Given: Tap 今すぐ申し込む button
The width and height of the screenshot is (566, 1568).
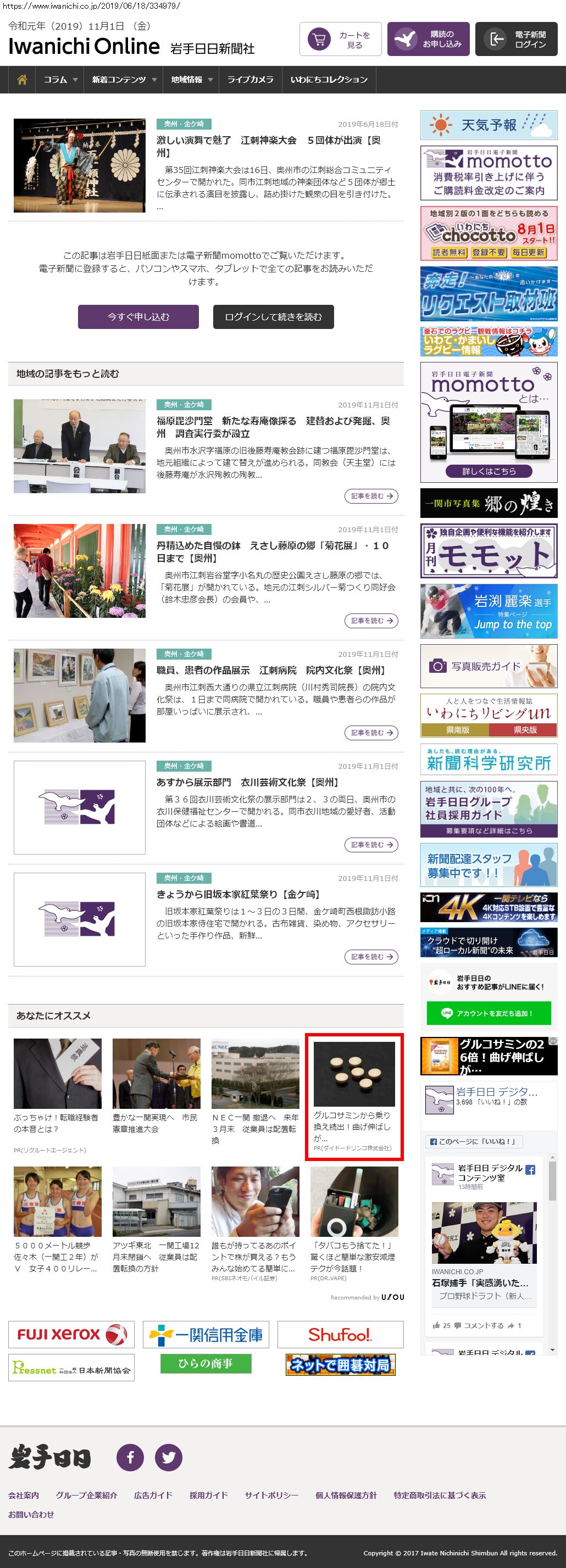Looking at the screenshot, I should 138,316.
